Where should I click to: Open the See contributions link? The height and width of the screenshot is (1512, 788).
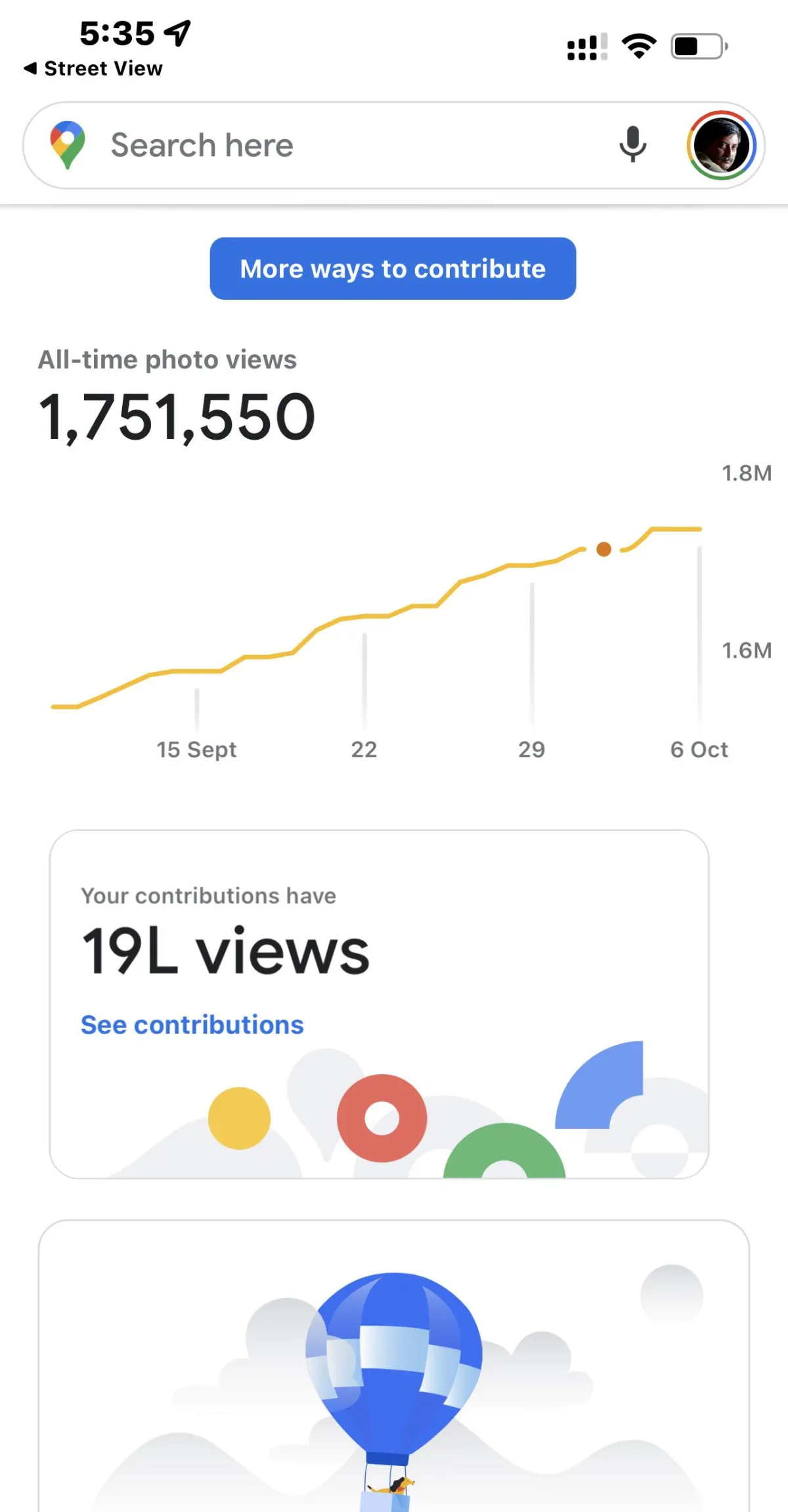[x=192, y=1025]
